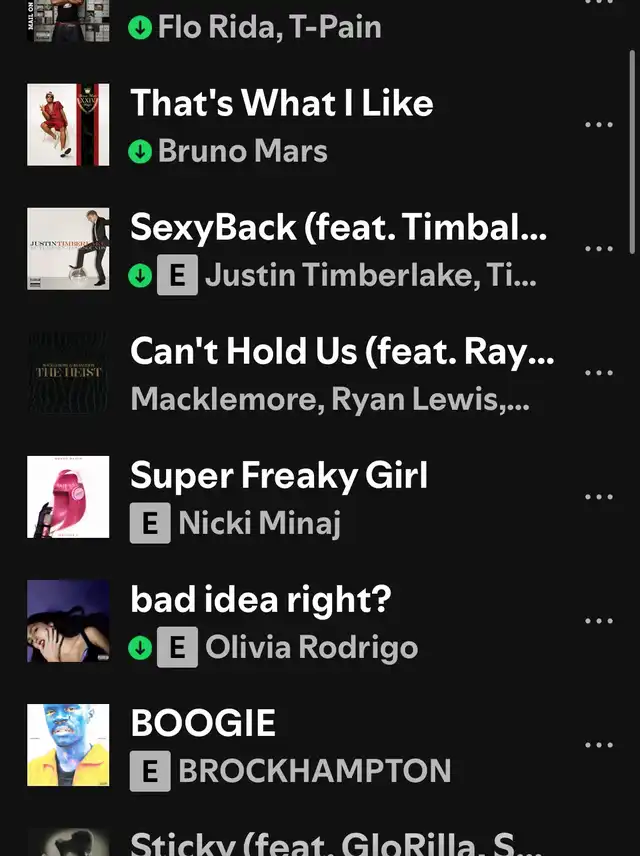Open more options for bad idea right?

pyautogui.click(x=598, y=621)
